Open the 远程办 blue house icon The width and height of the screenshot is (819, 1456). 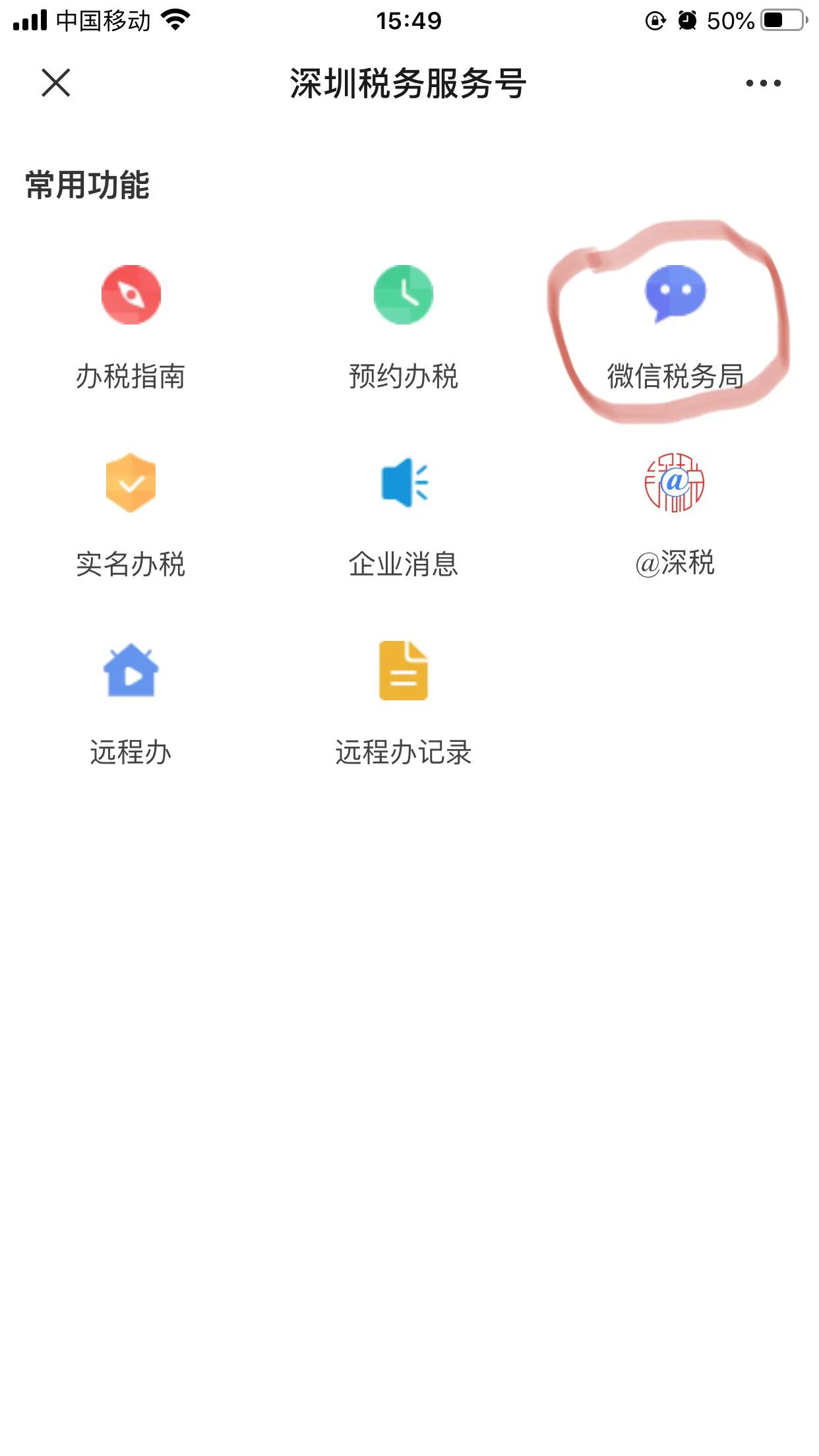click(x=130, y=670)
